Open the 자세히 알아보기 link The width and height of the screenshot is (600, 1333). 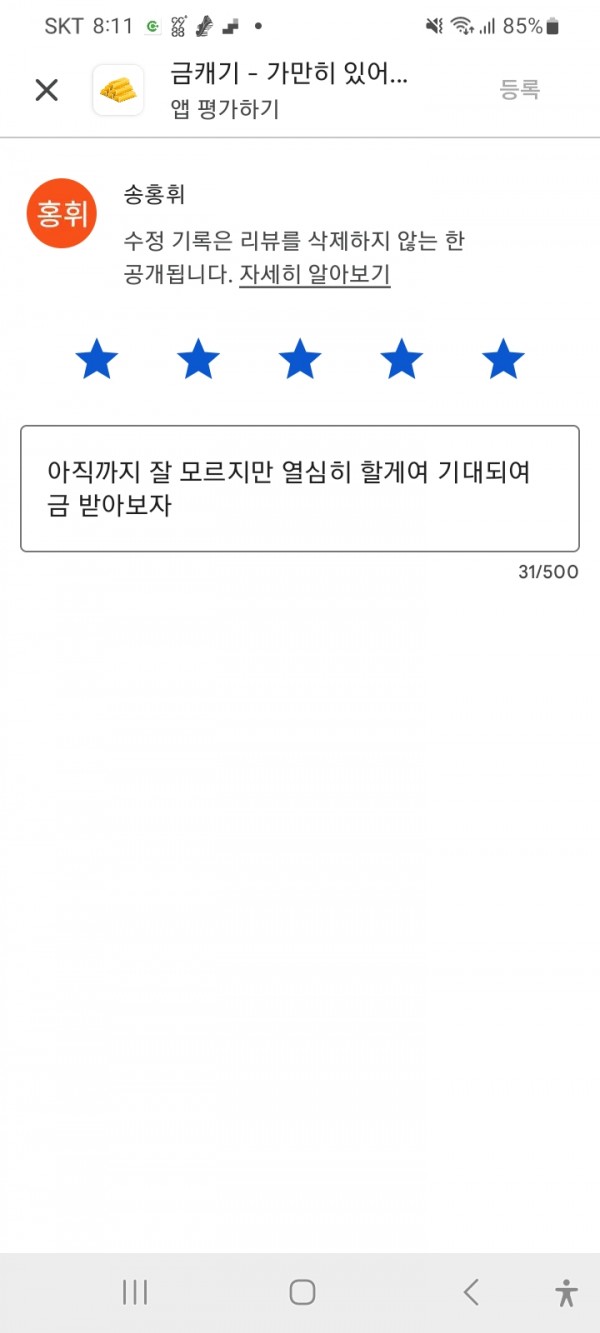pyautogui.click(x=314, y=275)
